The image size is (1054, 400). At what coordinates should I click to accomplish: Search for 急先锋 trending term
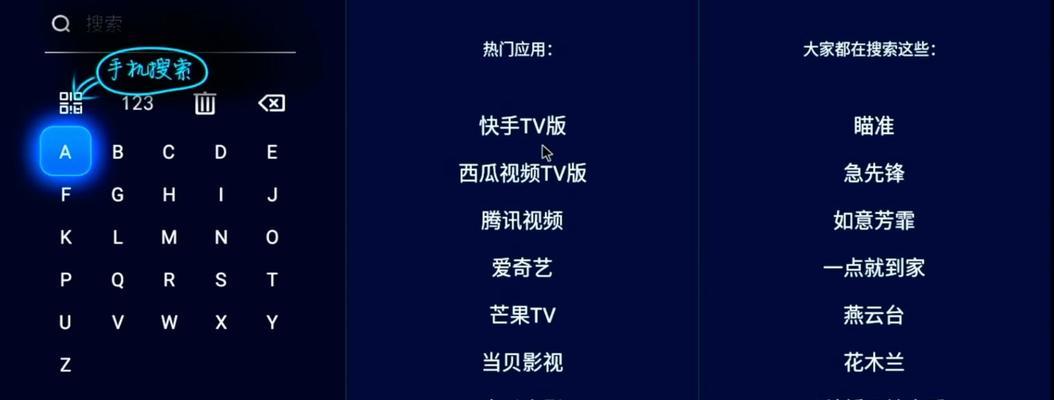[x=873, y=173]
